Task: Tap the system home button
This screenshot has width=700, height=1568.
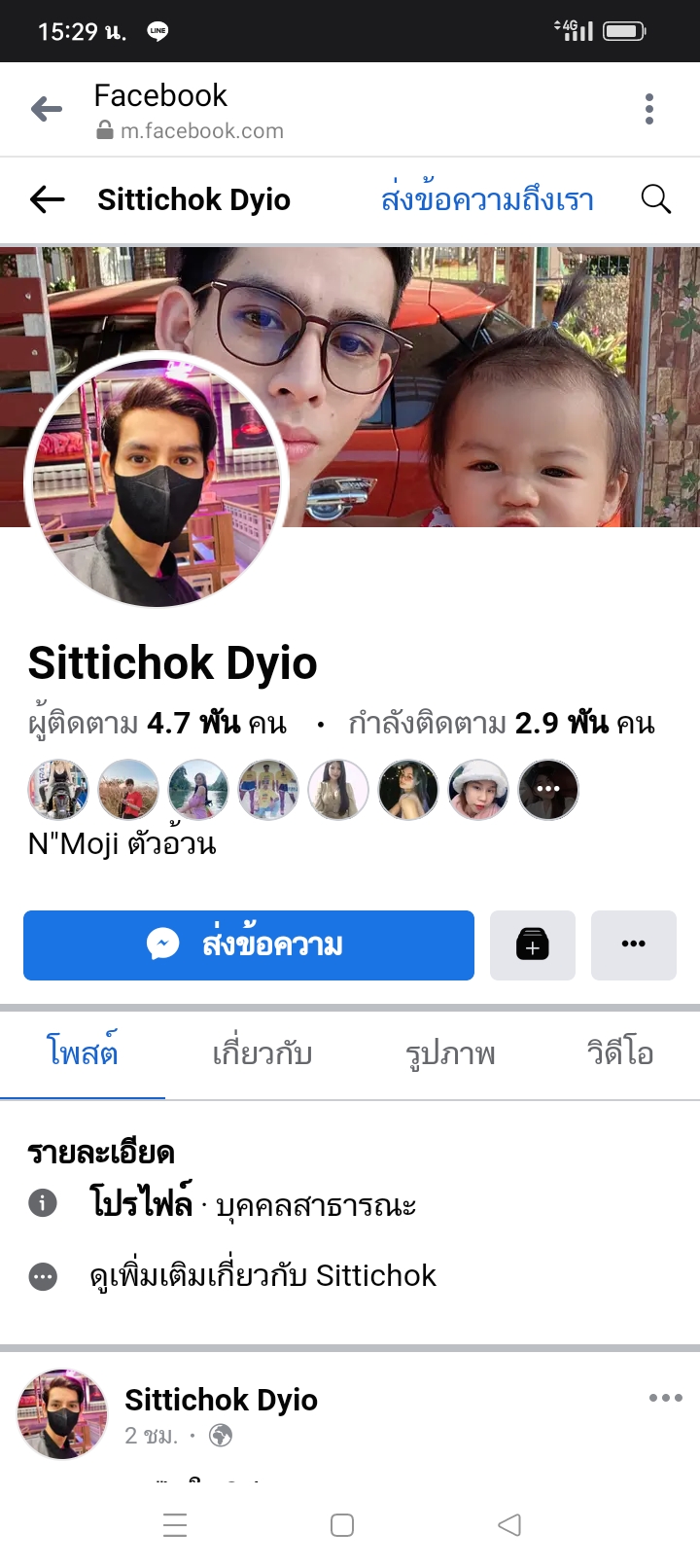Action: coord(342,1525)
